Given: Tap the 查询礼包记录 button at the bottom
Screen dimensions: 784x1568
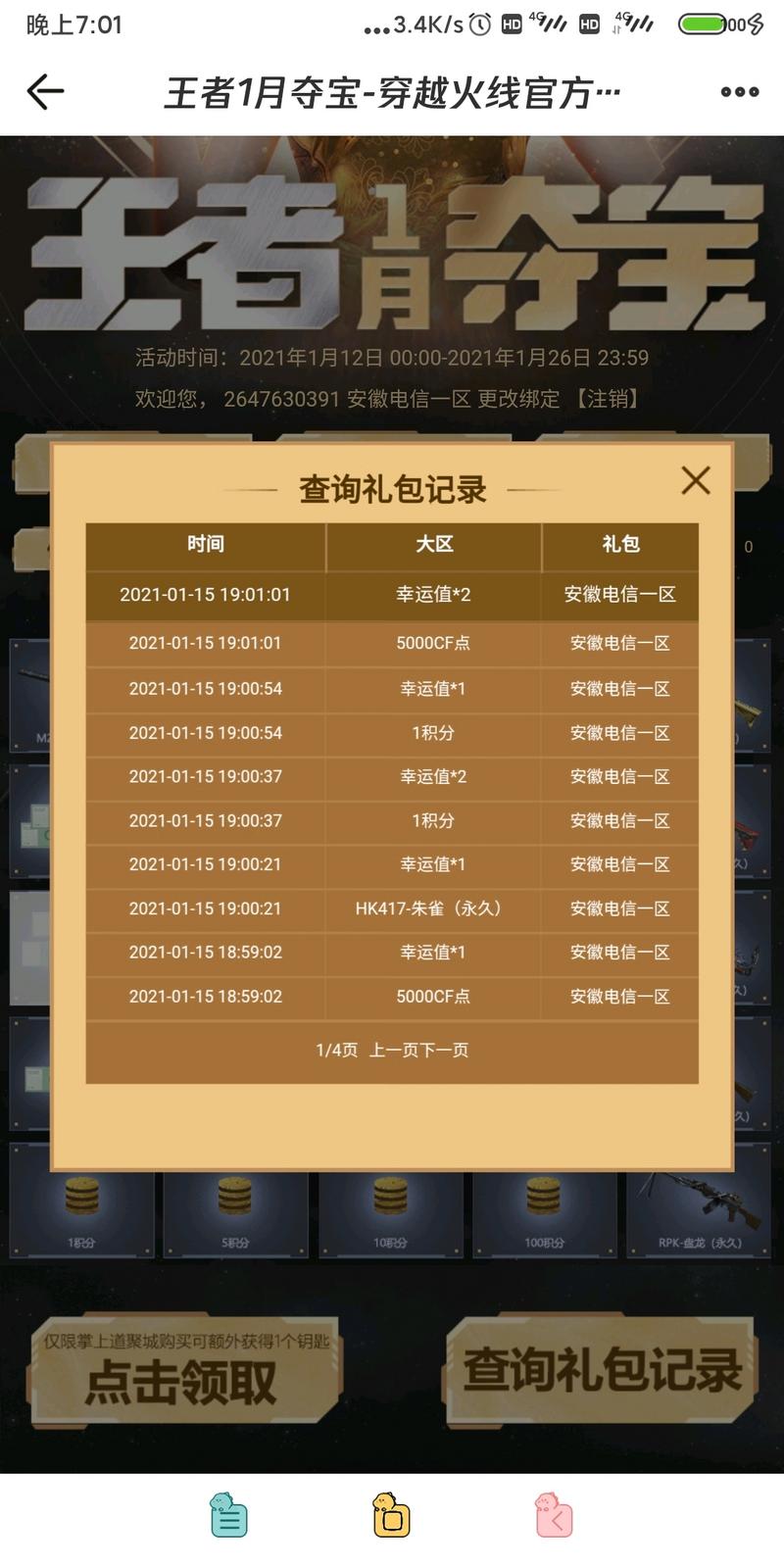Looking at the screenshot, I should pos(601,1371).
